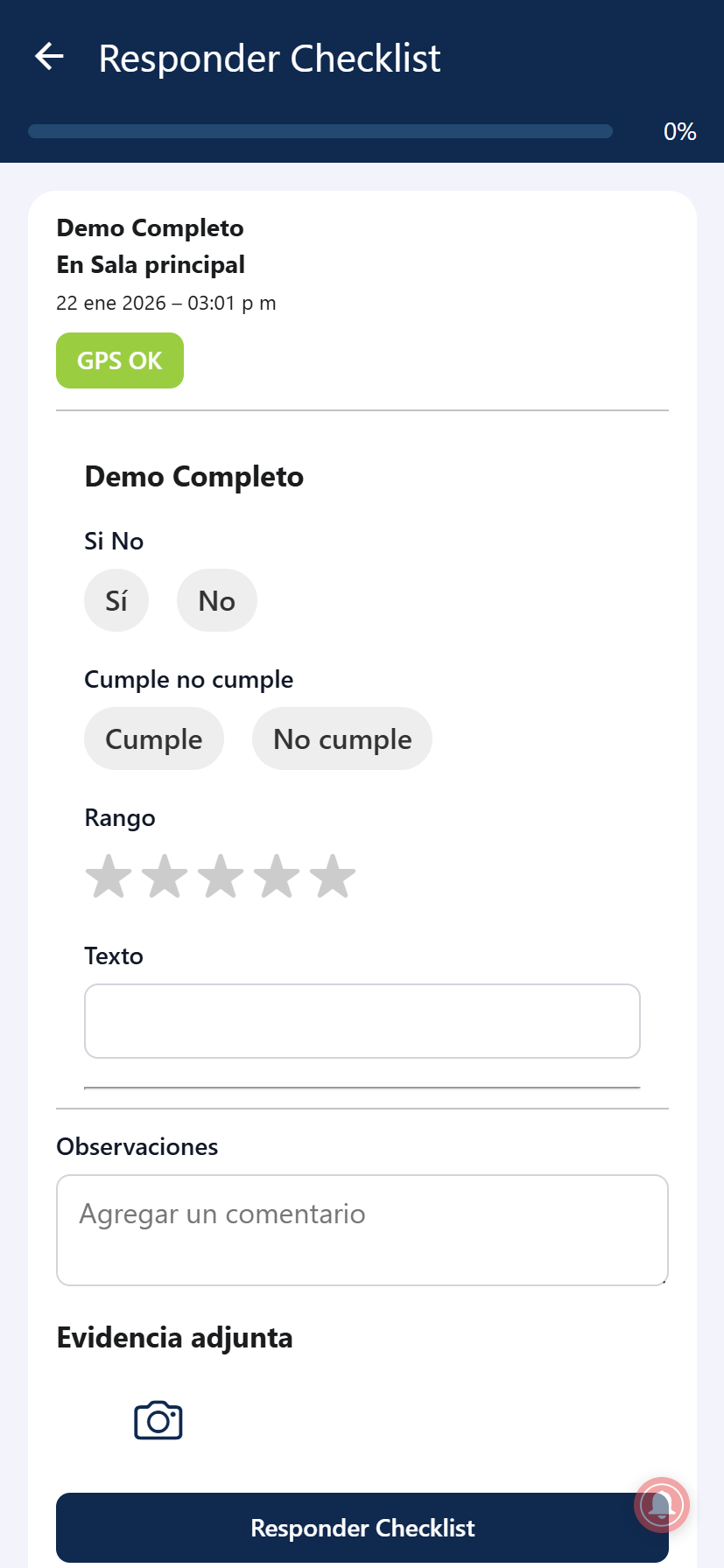Tap the back arrow to exit checklist

(48, 57)
